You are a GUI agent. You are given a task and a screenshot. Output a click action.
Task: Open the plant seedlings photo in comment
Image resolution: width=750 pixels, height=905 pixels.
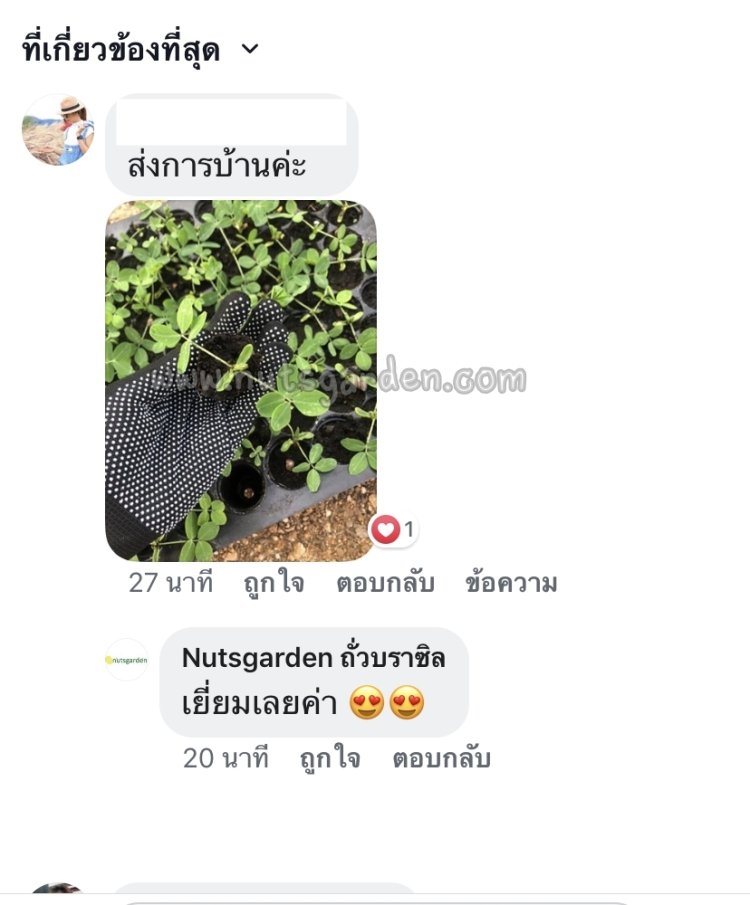(240, 380)
